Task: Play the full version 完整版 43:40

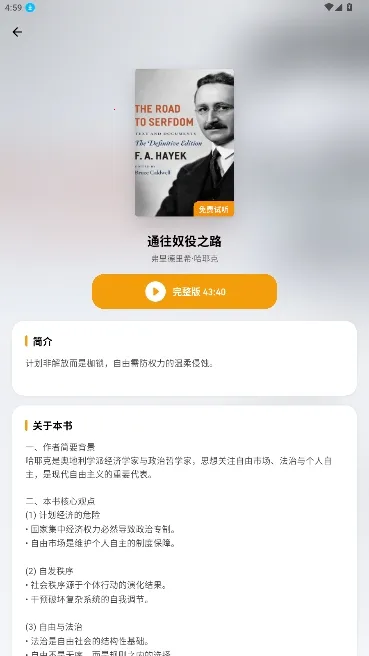Action: 184,292
